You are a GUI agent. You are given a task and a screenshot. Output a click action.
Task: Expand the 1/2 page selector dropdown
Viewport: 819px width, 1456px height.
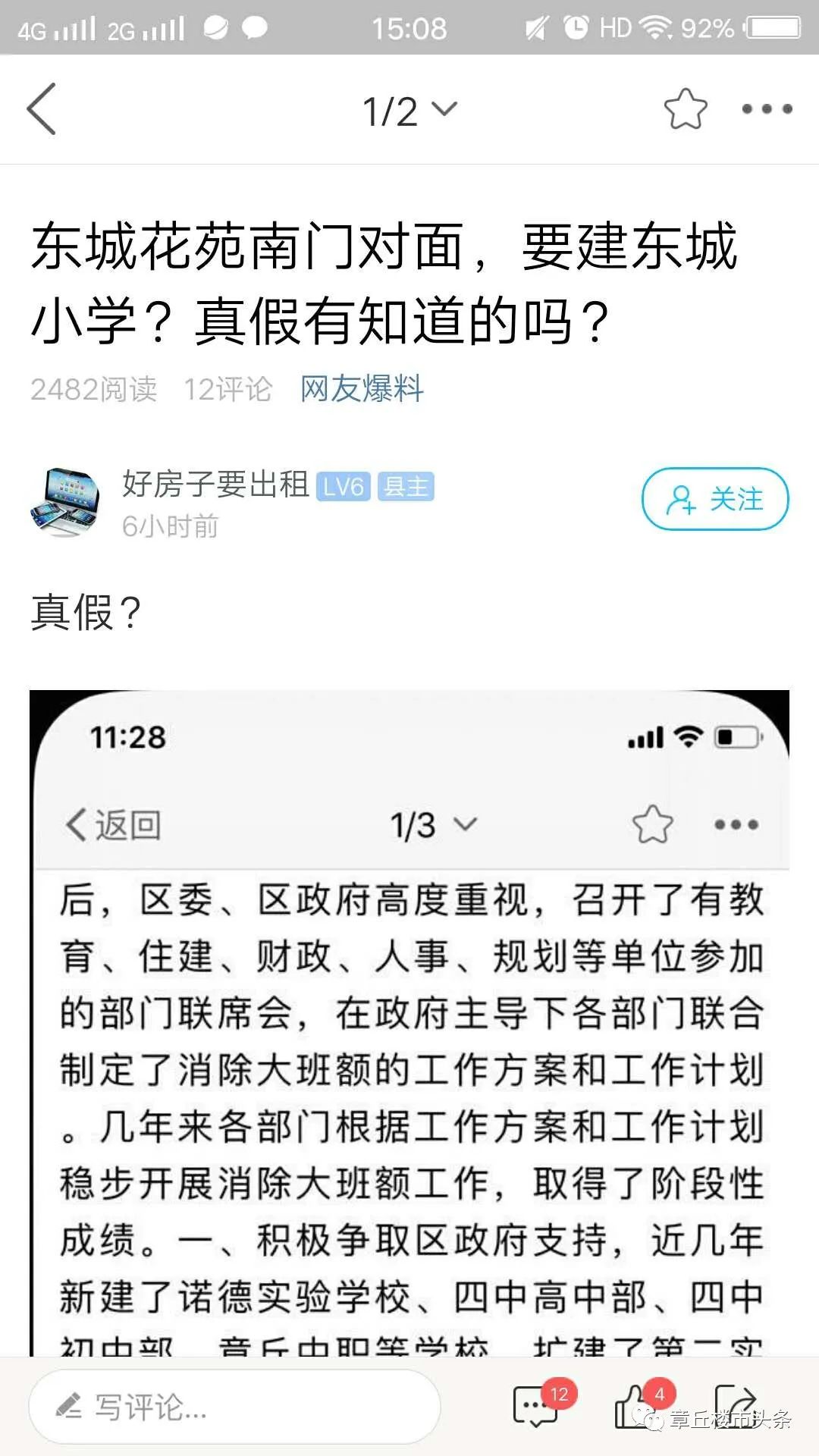pyautogui.click(x=409, y=111)
